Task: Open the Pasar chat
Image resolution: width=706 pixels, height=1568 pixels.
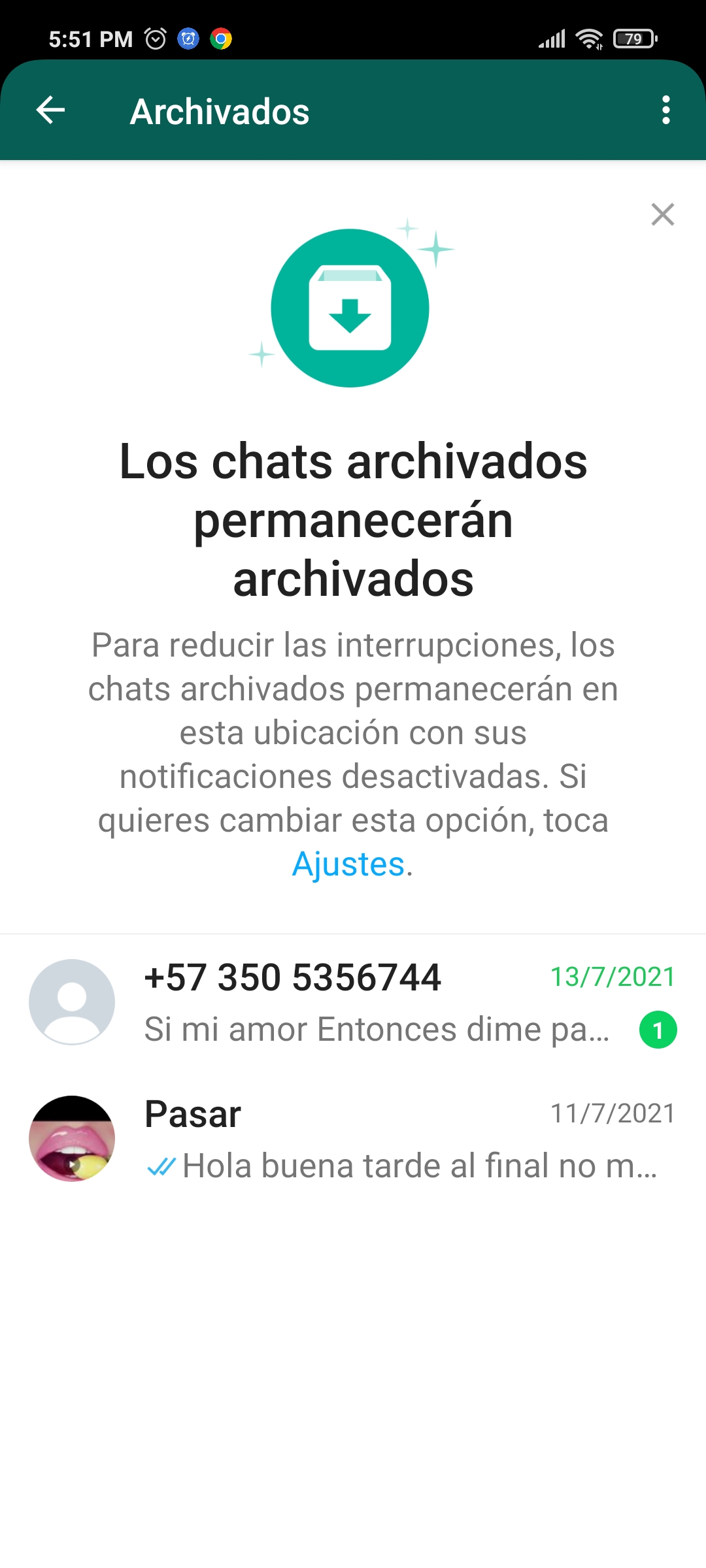Action: point(392,1139)
